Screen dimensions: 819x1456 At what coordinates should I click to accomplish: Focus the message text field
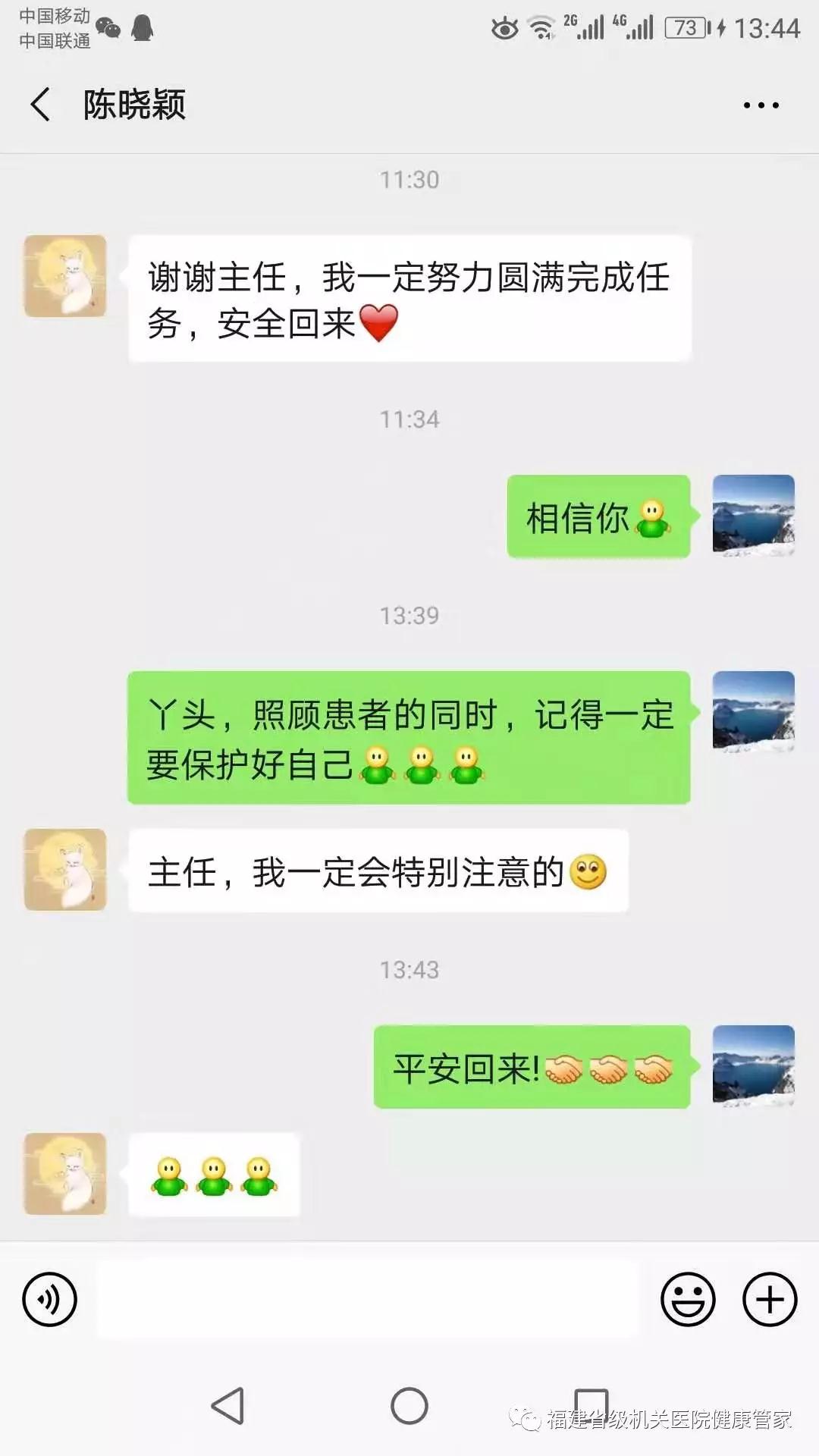click(x=368, y=1299)
